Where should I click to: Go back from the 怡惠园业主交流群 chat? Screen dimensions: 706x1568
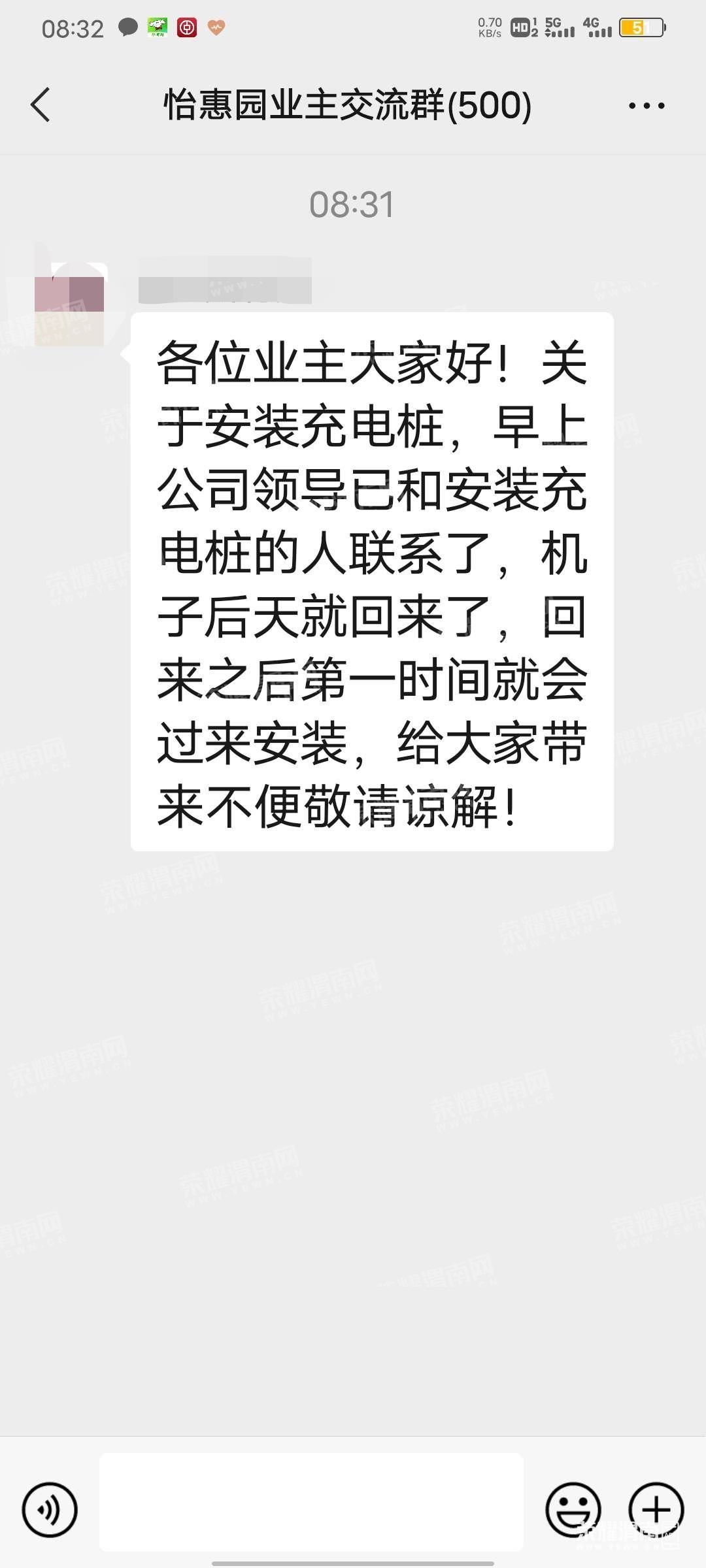41,105
